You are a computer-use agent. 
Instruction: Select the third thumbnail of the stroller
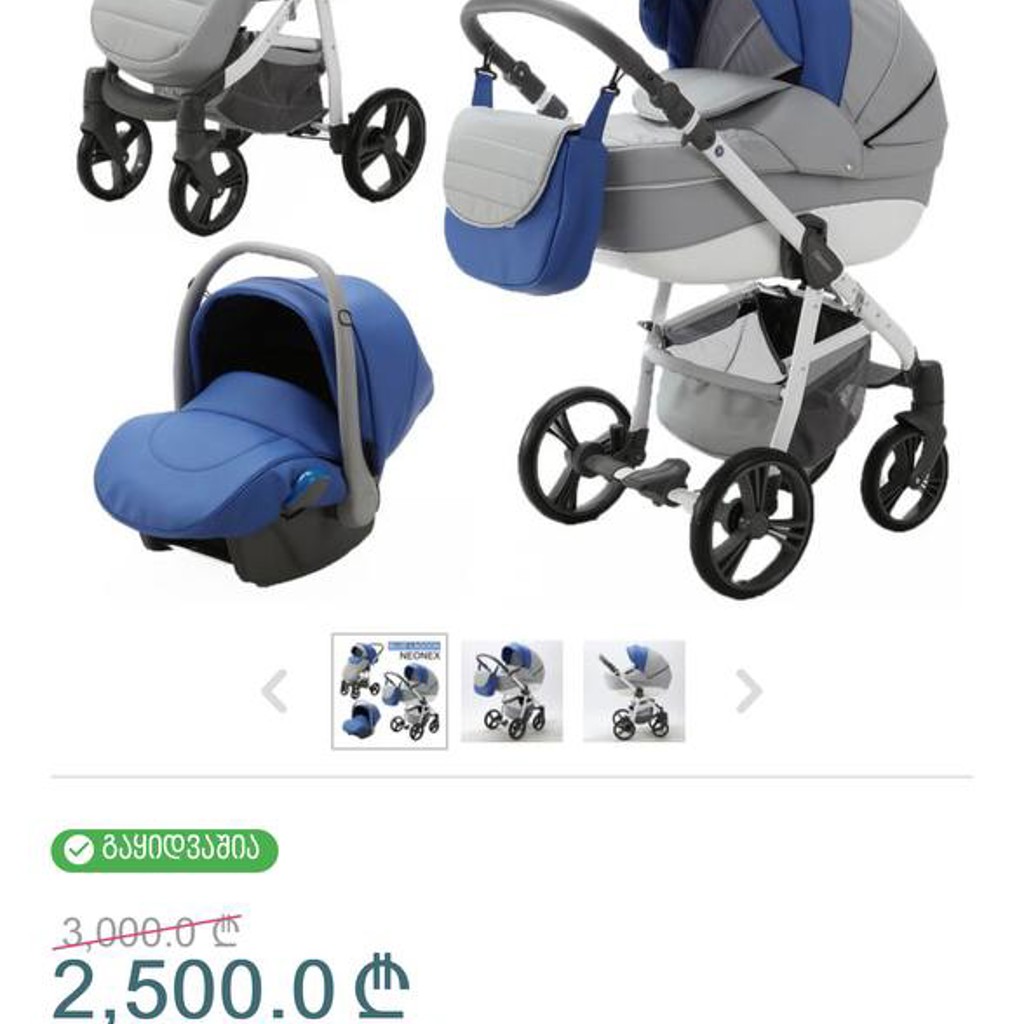[633, 691]
